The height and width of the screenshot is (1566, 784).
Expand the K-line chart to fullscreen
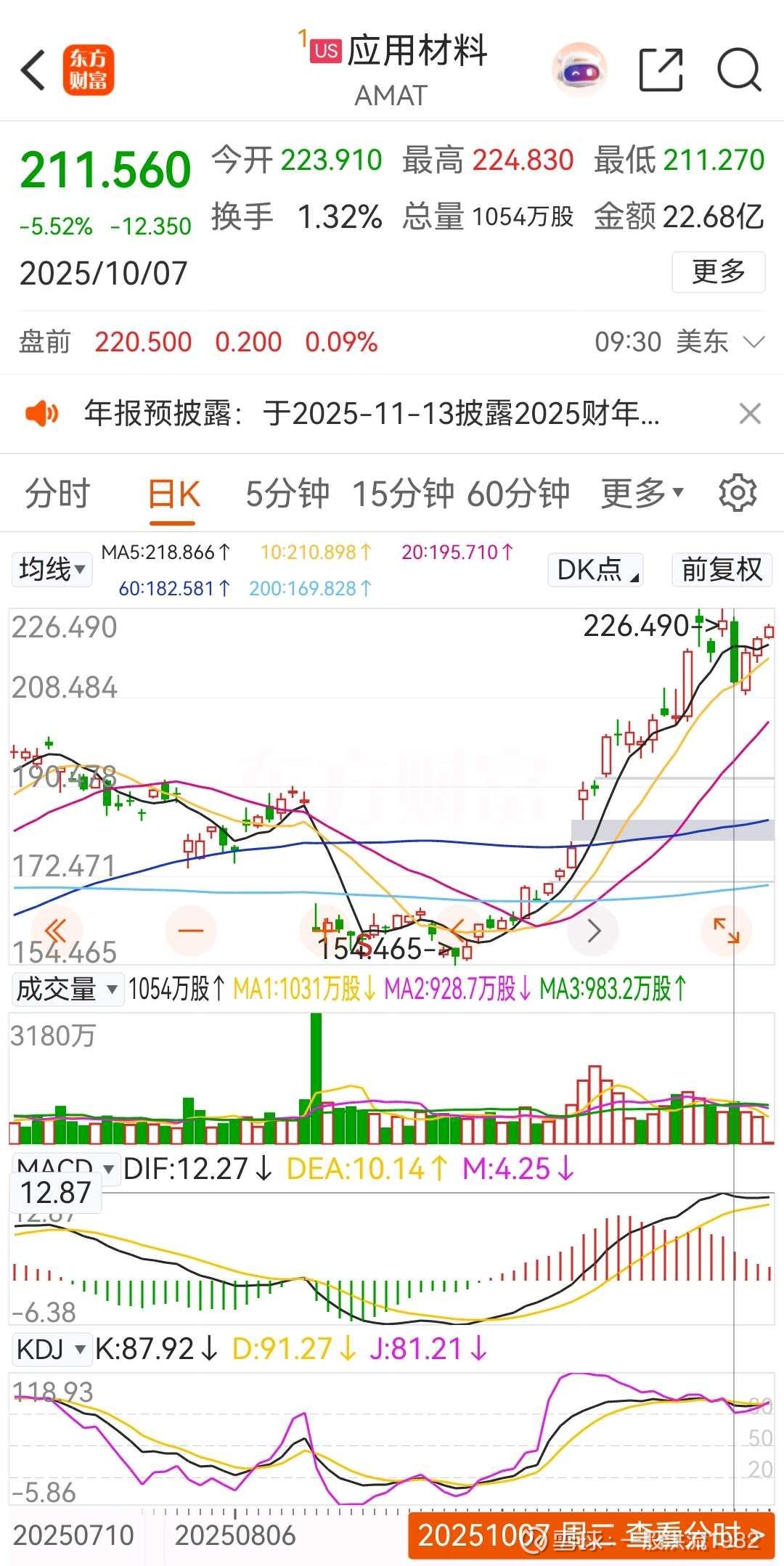click(x=726, y=930)
